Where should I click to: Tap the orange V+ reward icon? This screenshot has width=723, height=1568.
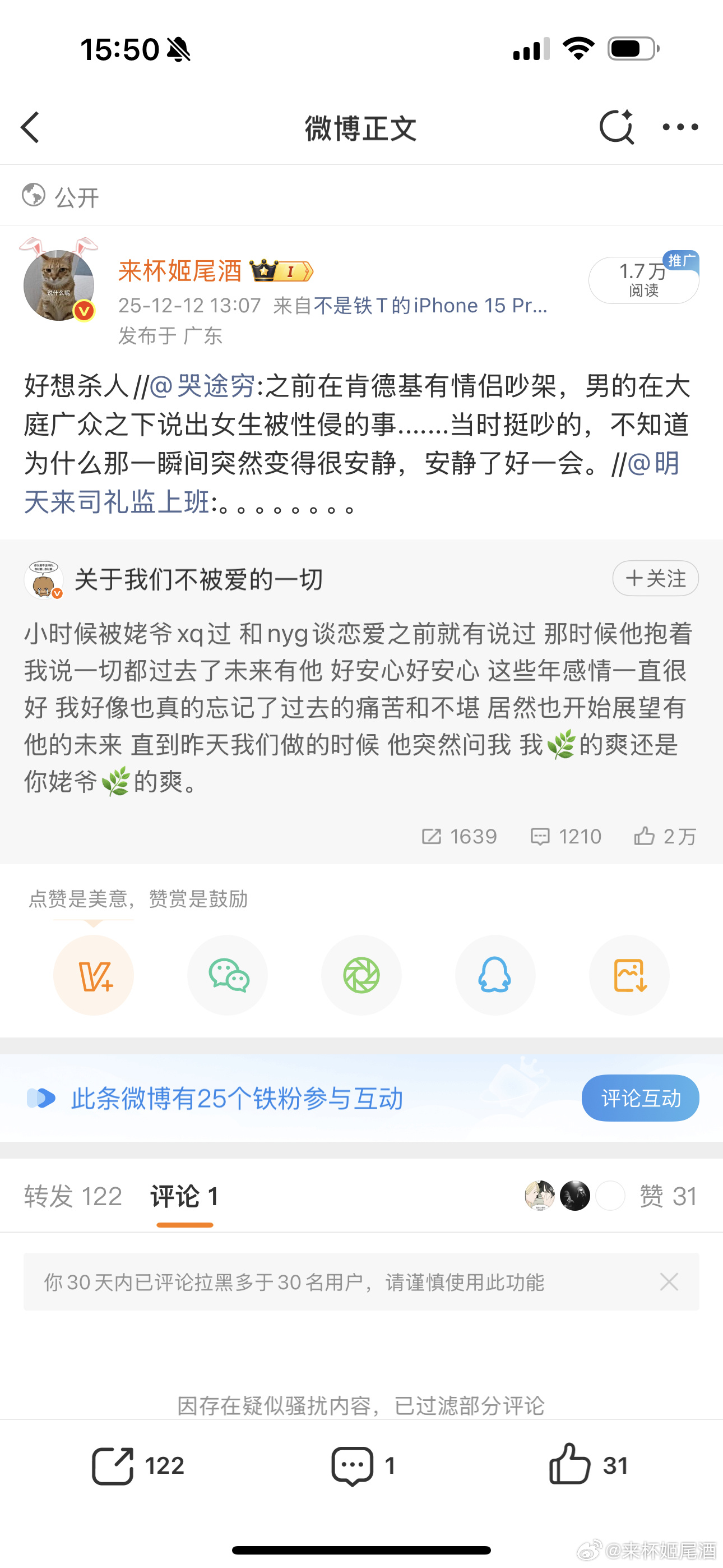[x=94, y=975]
